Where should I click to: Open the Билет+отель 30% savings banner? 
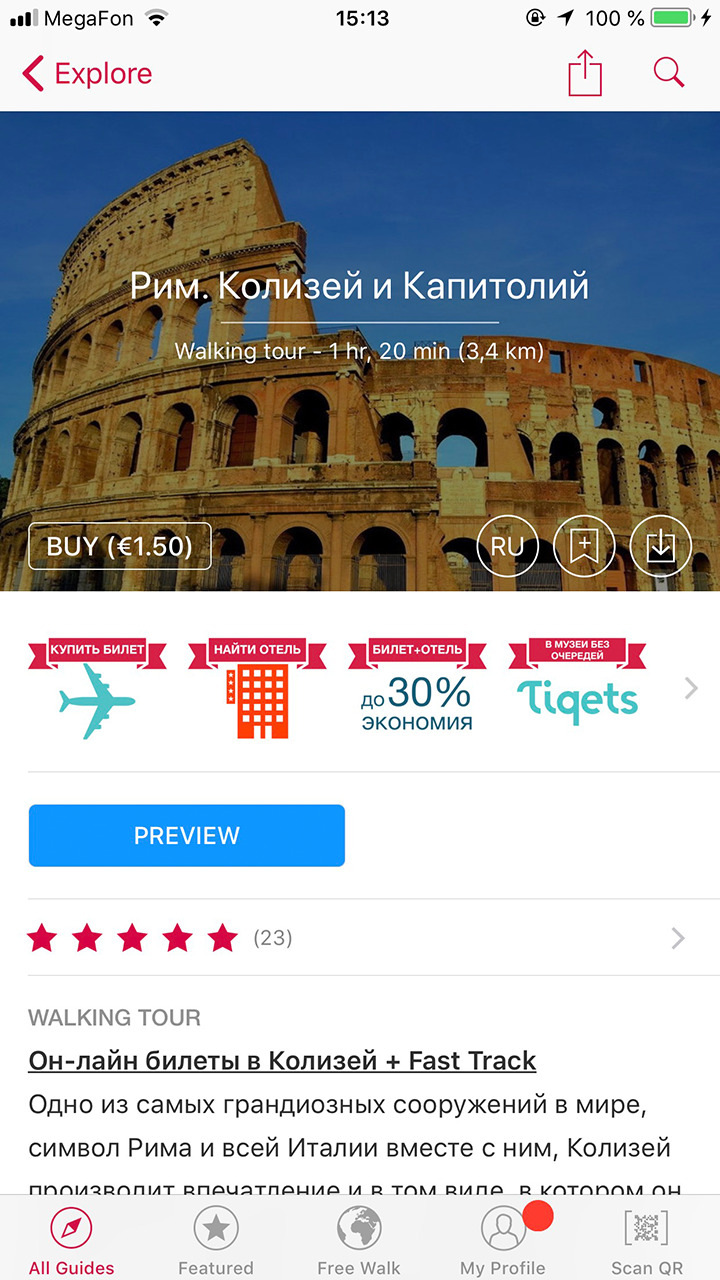[417, 690]
